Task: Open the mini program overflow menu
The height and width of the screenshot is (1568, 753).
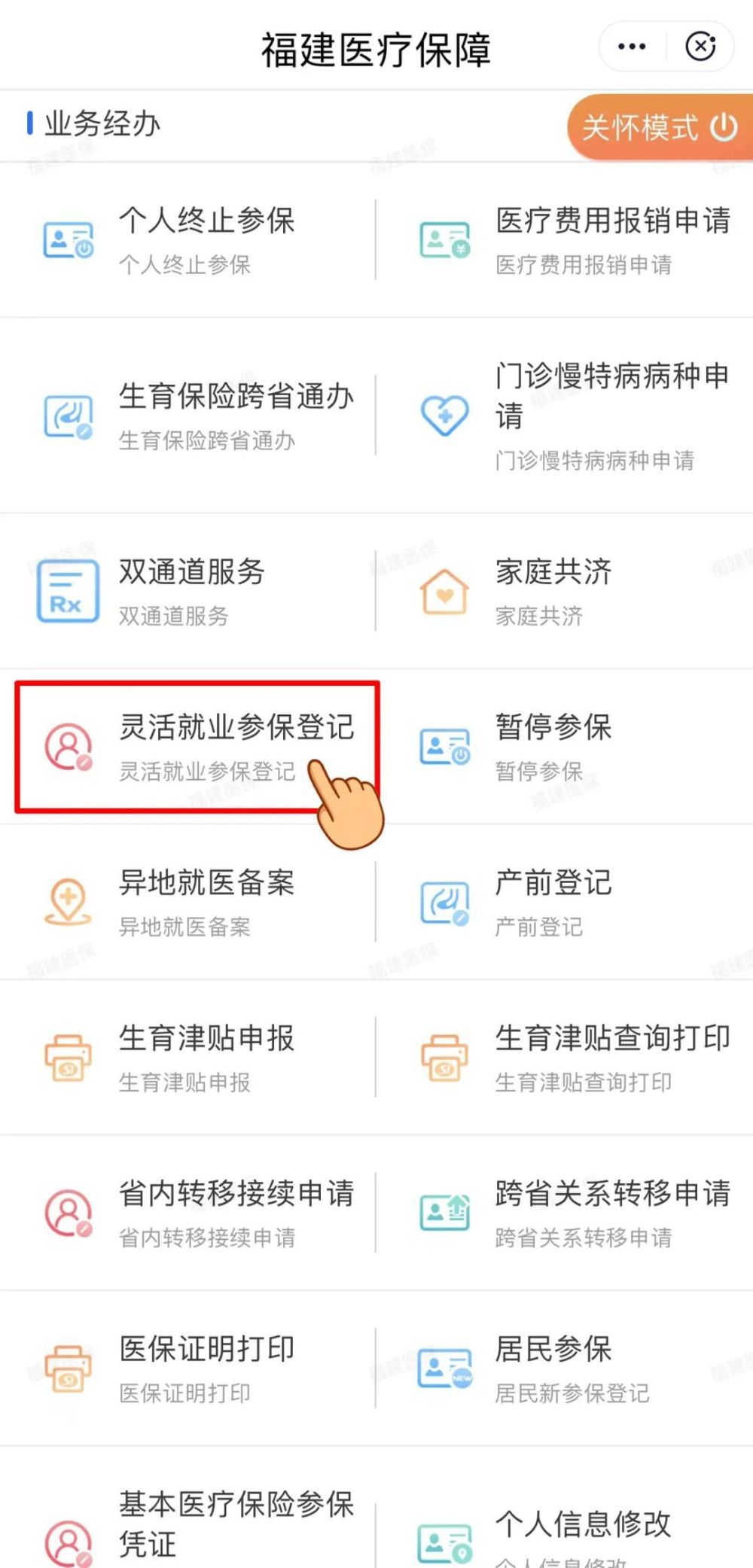Action: pyautogui.click(x=631, y=47)
